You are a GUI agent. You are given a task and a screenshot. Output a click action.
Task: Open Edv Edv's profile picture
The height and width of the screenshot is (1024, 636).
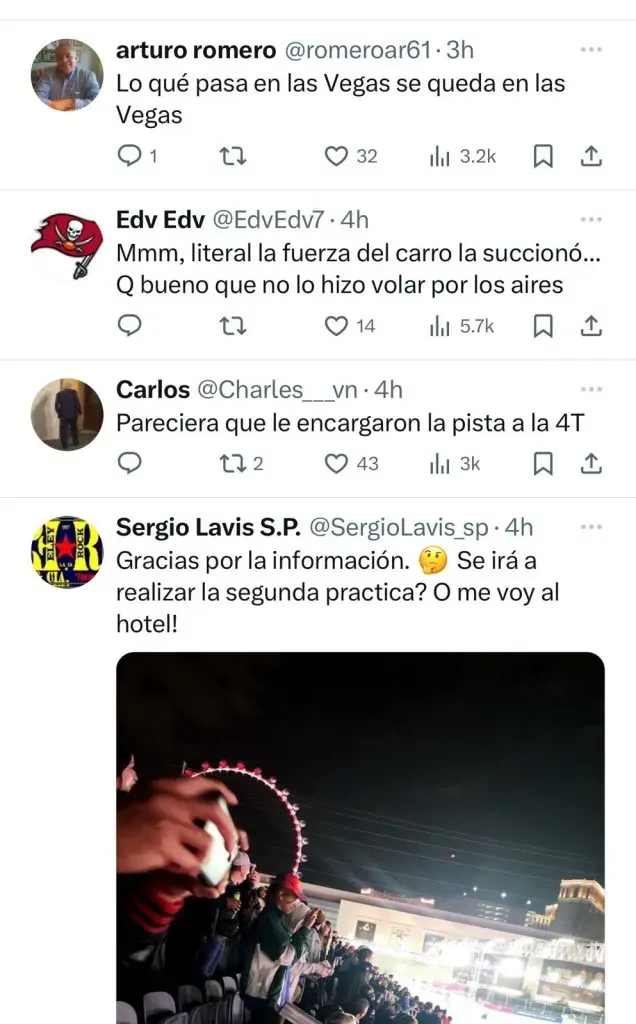67,245
